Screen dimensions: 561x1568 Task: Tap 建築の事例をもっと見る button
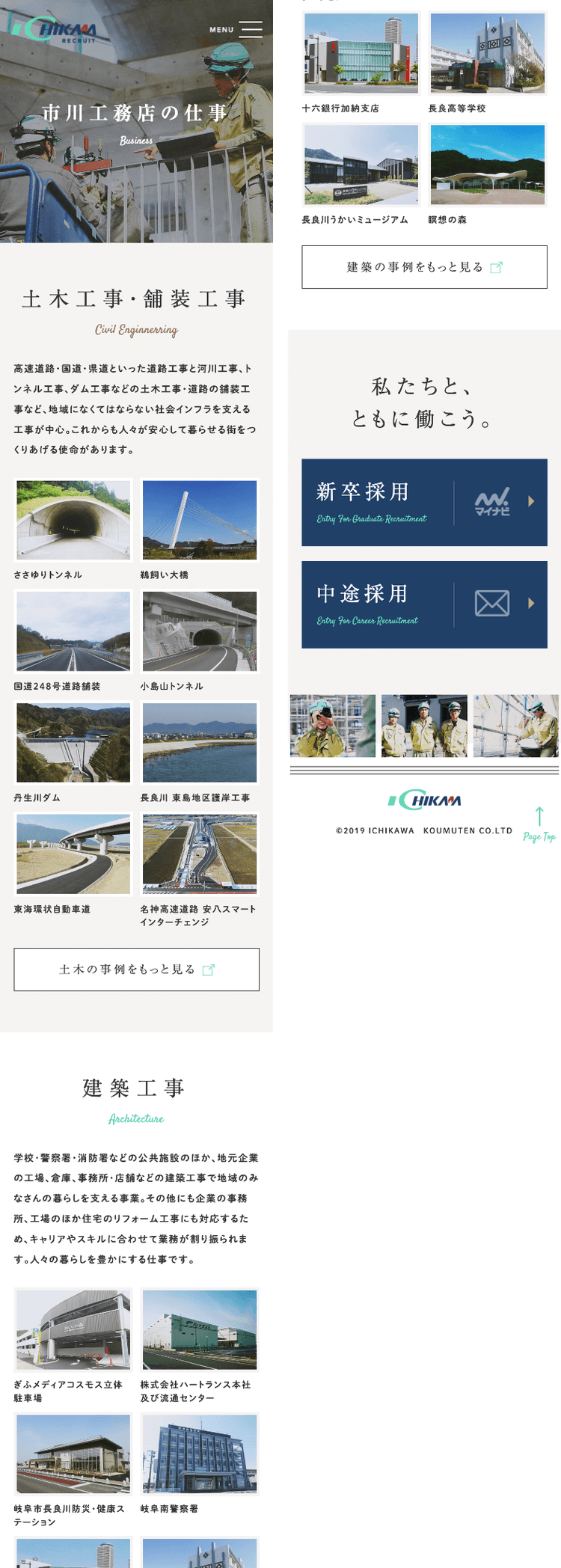pyautogui.click(x=424, y=267)
